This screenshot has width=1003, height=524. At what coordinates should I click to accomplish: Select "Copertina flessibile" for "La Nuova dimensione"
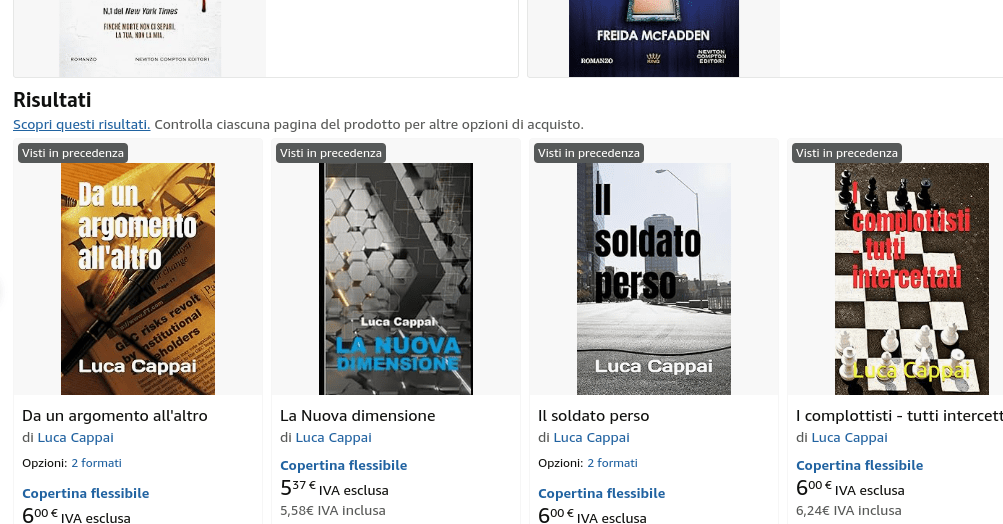pos(343,465)
